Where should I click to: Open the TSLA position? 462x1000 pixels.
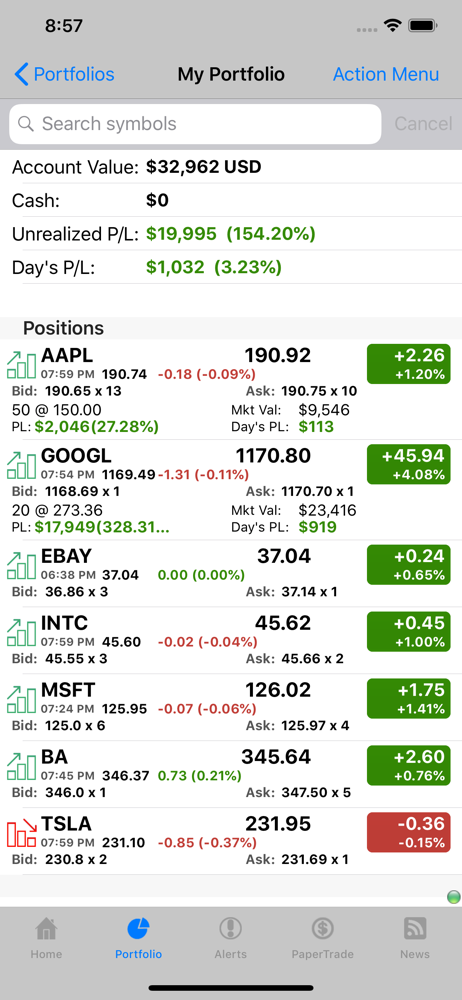click(231, 841)
